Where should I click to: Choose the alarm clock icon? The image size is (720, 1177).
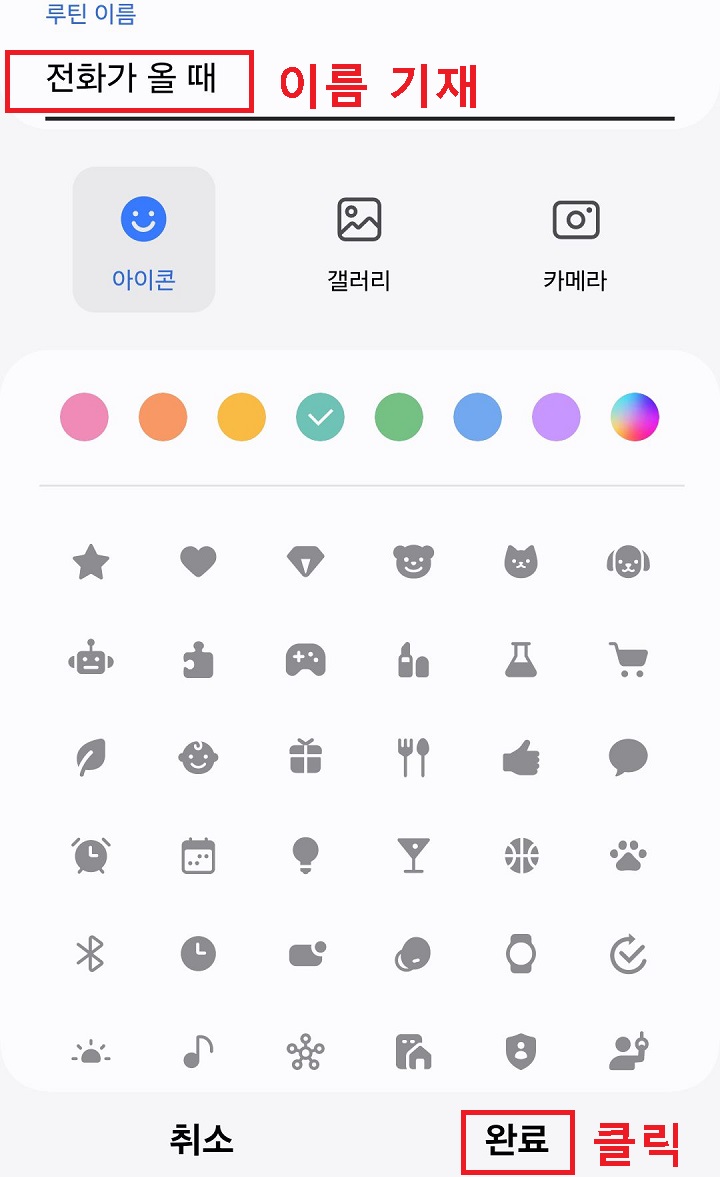(90, 857)
